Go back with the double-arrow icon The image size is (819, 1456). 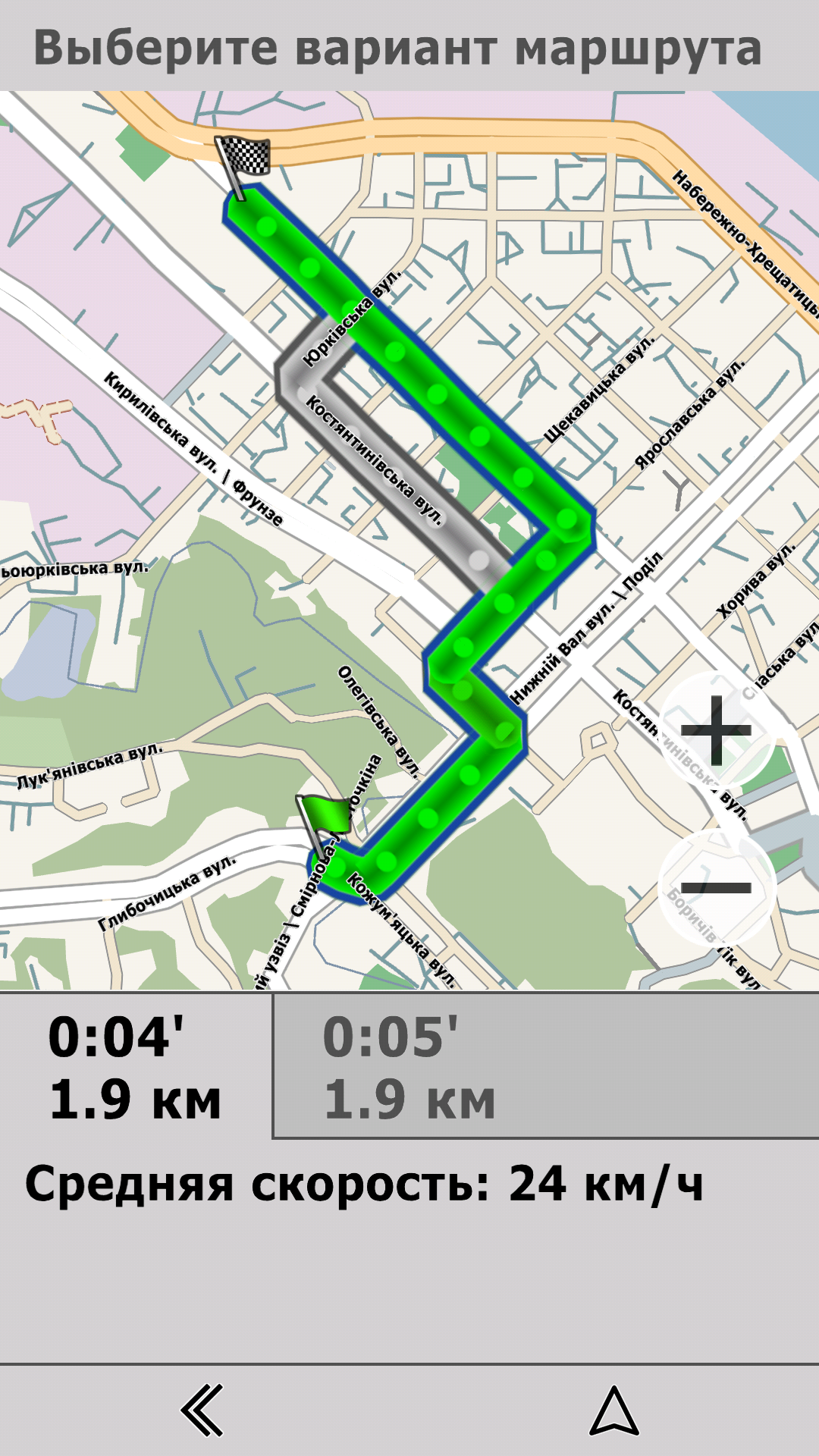tap(202, 1410)
